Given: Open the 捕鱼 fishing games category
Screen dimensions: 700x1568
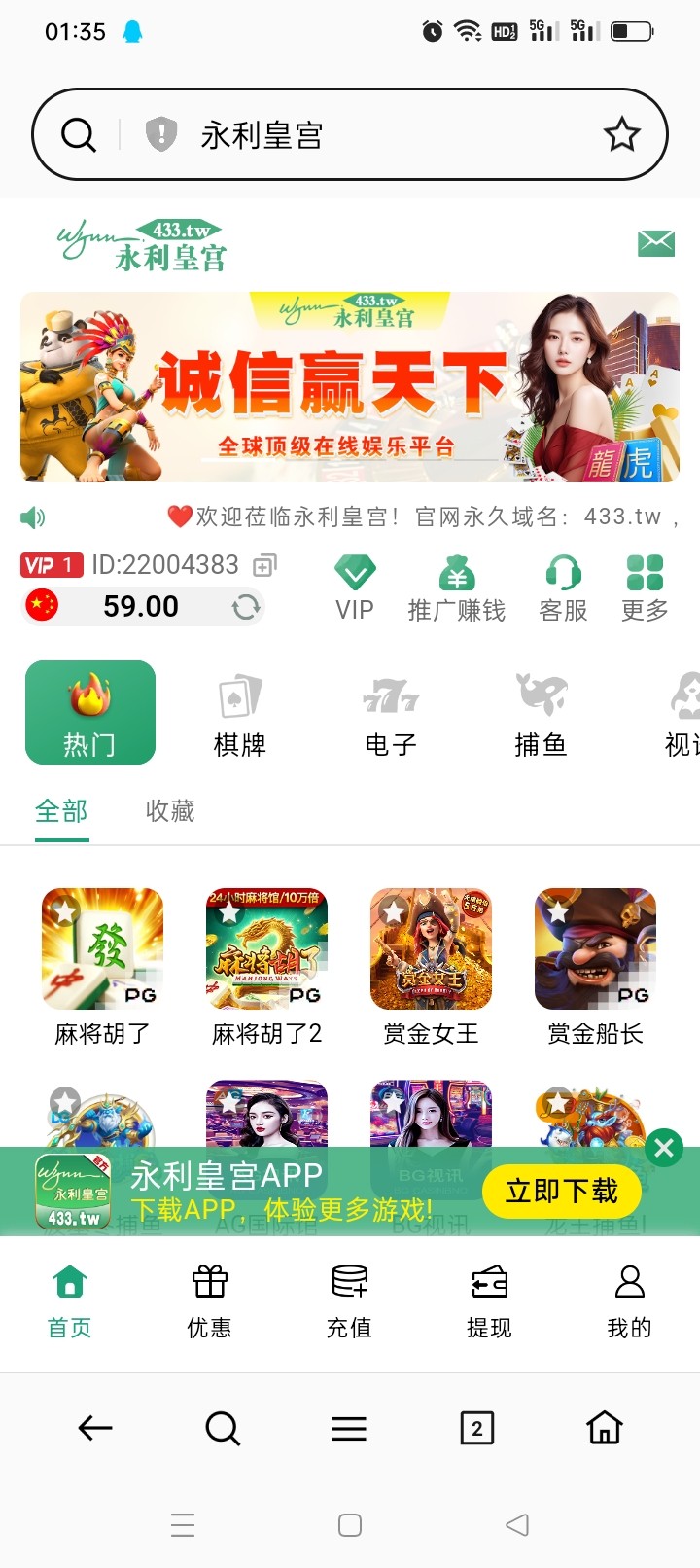Looking at the screenshot, I should (x=541, y=710).
